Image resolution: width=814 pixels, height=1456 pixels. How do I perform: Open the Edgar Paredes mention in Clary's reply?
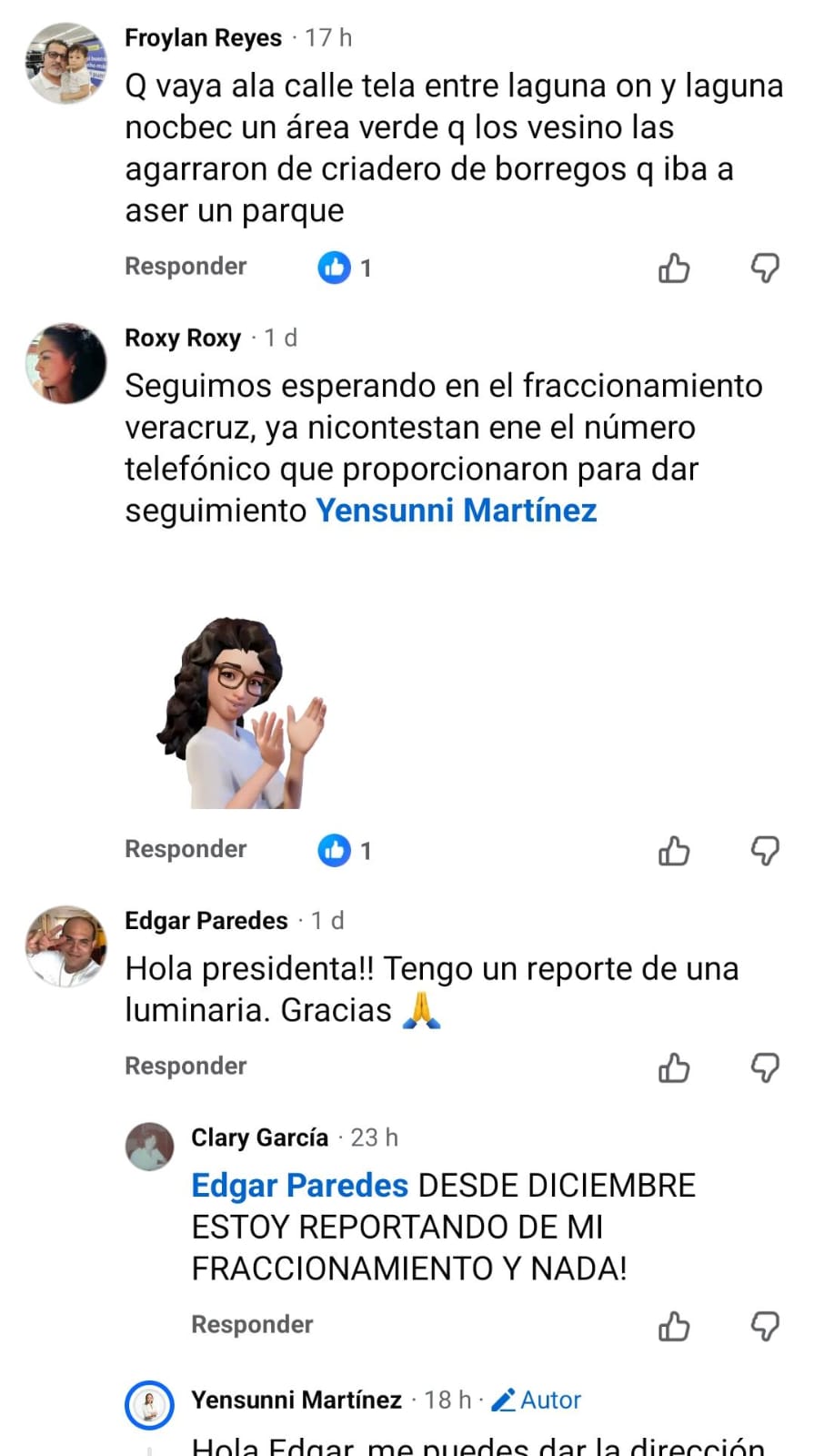pos(299,1186)
